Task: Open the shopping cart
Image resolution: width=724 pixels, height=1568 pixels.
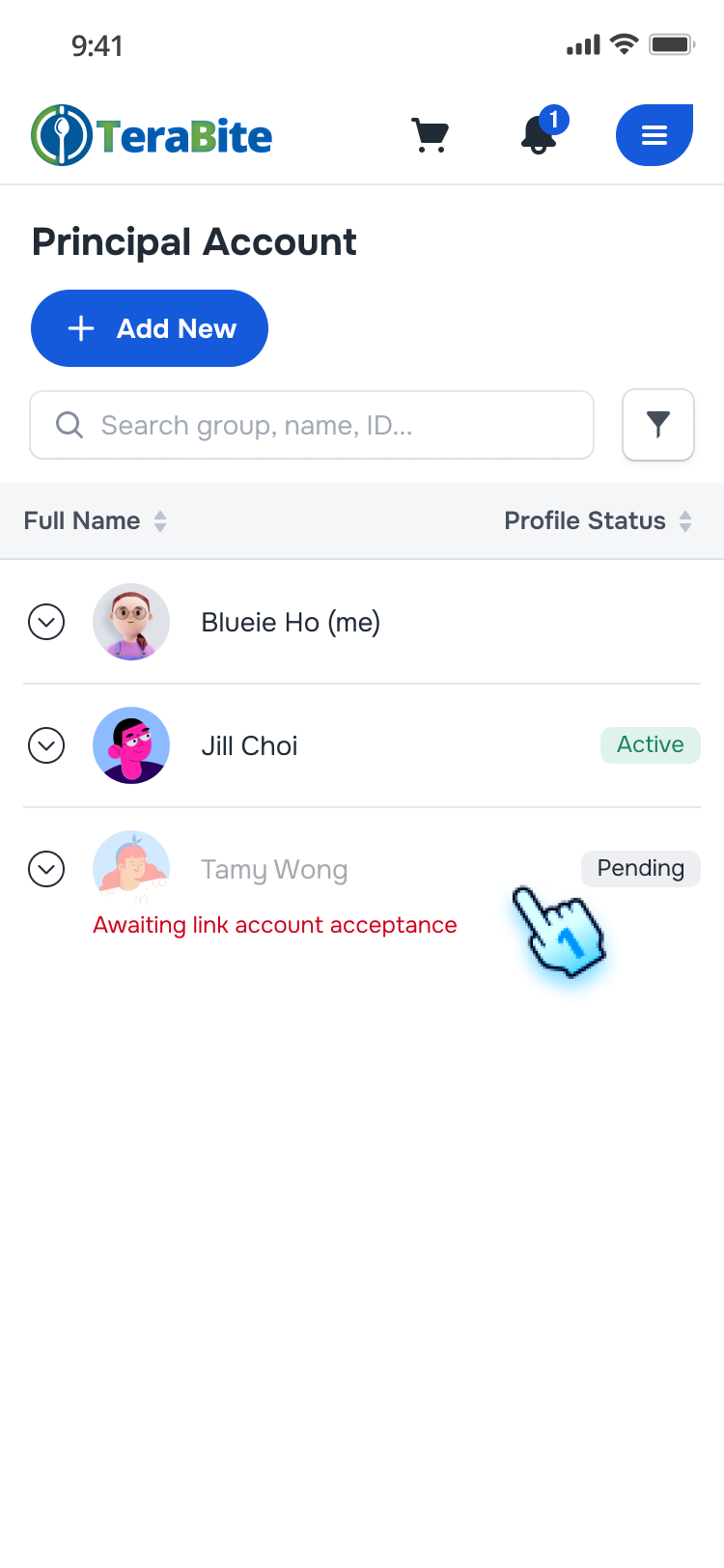Action: (x=431, y=135)
